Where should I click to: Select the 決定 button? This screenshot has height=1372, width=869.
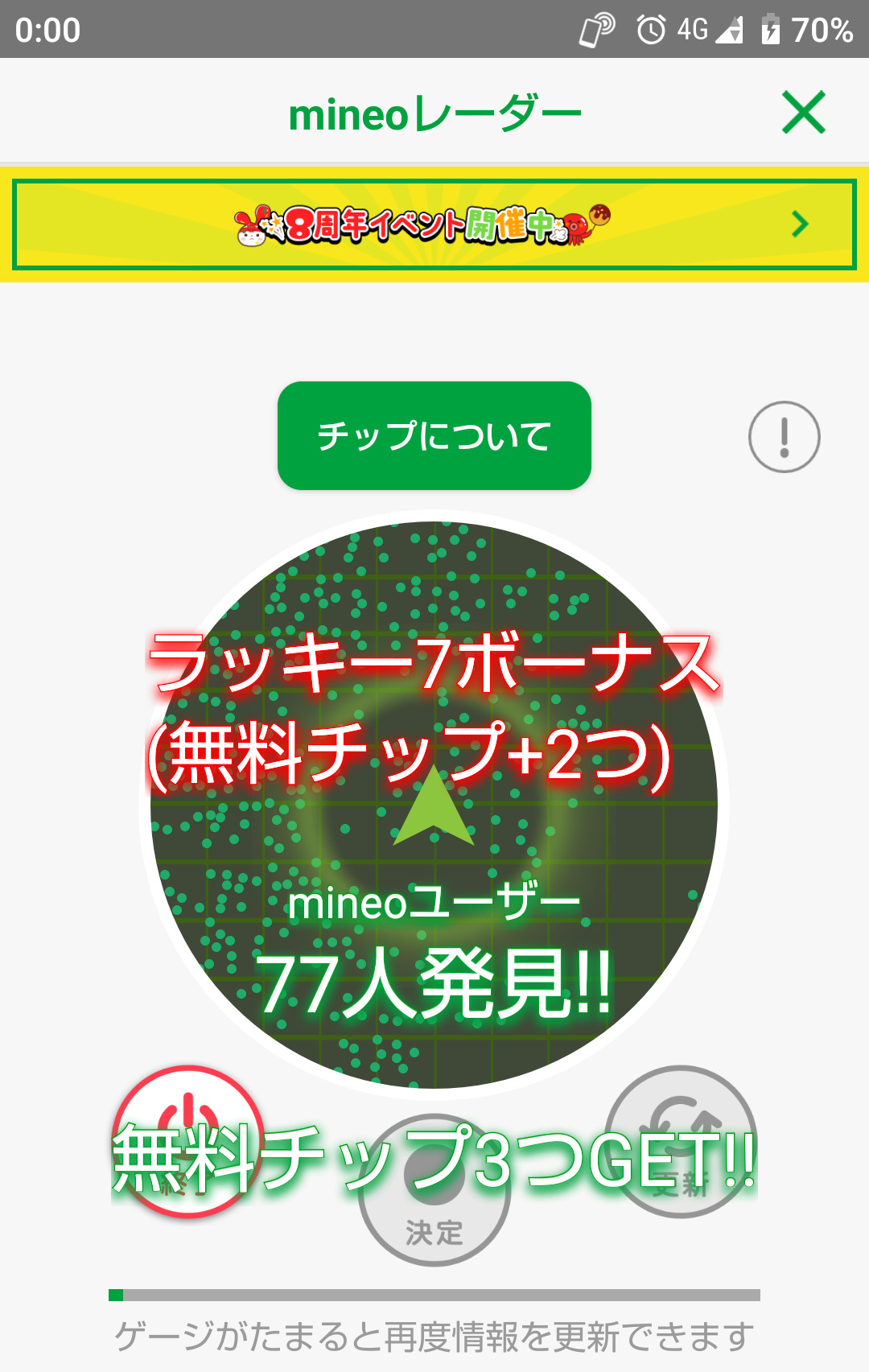(434, 1191)
